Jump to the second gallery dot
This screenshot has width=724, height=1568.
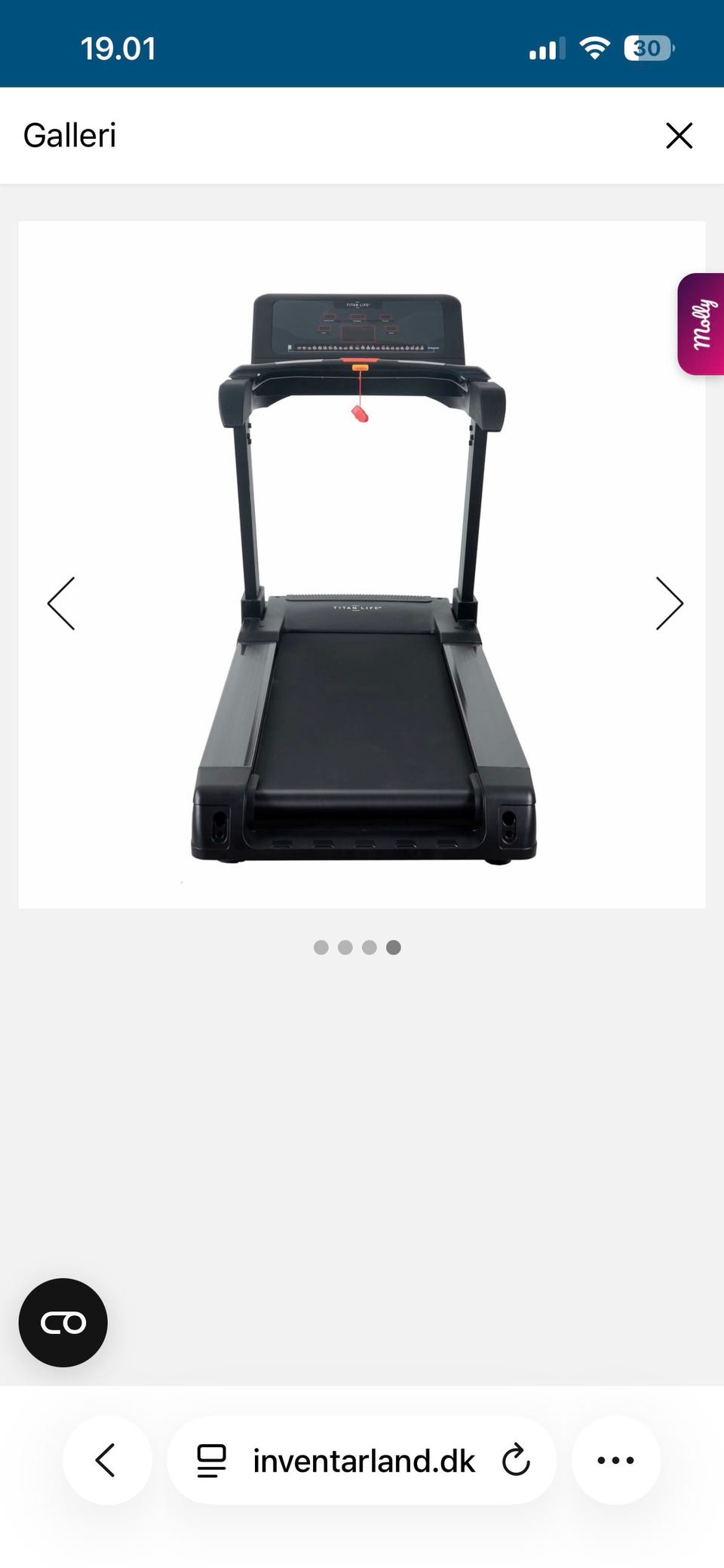pos(345,947)
